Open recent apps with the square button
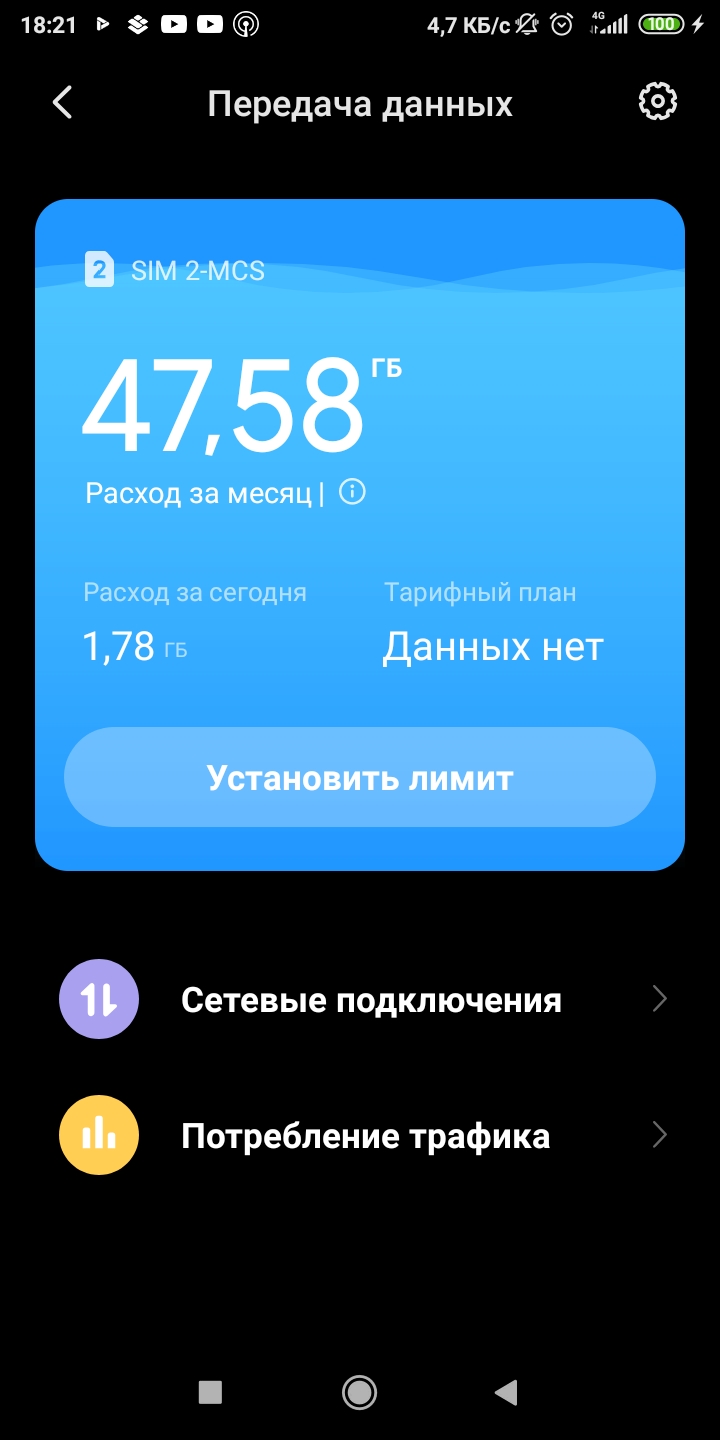720x1440 pixels. [x=210, y=1392]
